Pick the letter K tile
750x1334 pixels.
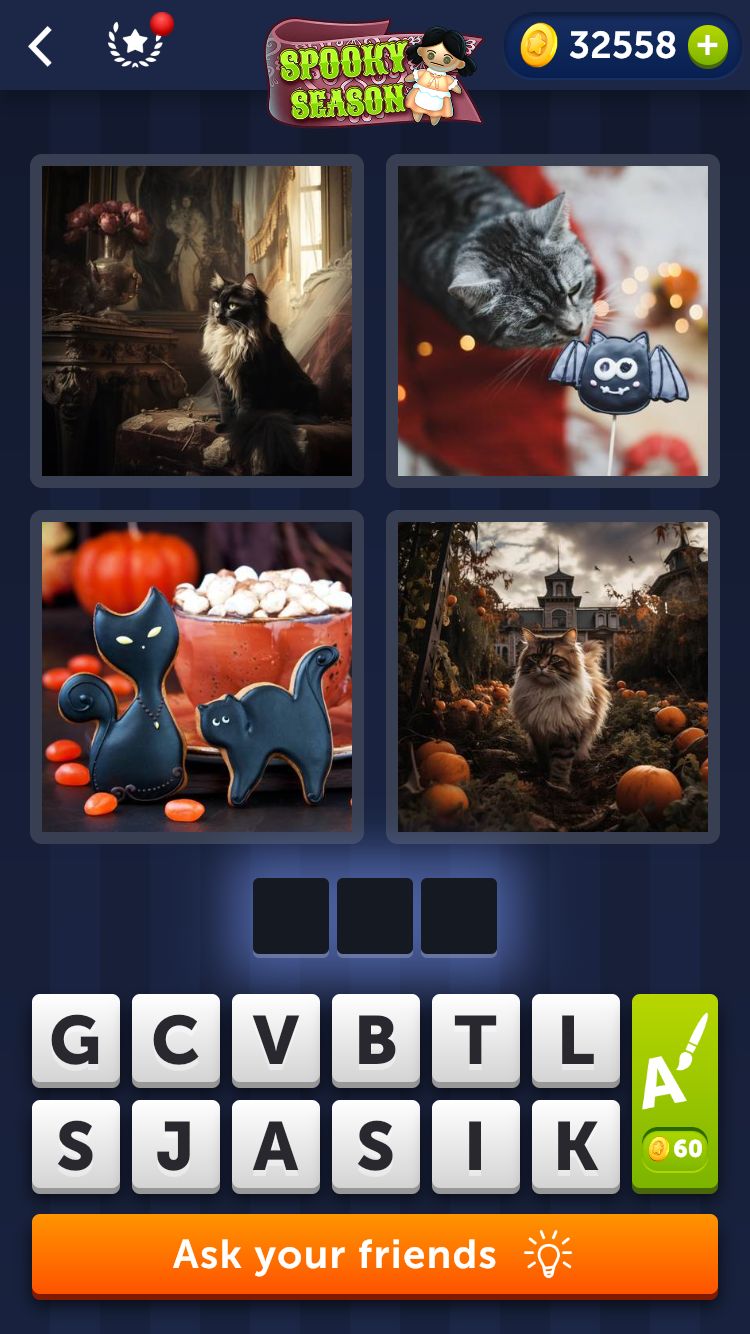(x=576, y=1146)
